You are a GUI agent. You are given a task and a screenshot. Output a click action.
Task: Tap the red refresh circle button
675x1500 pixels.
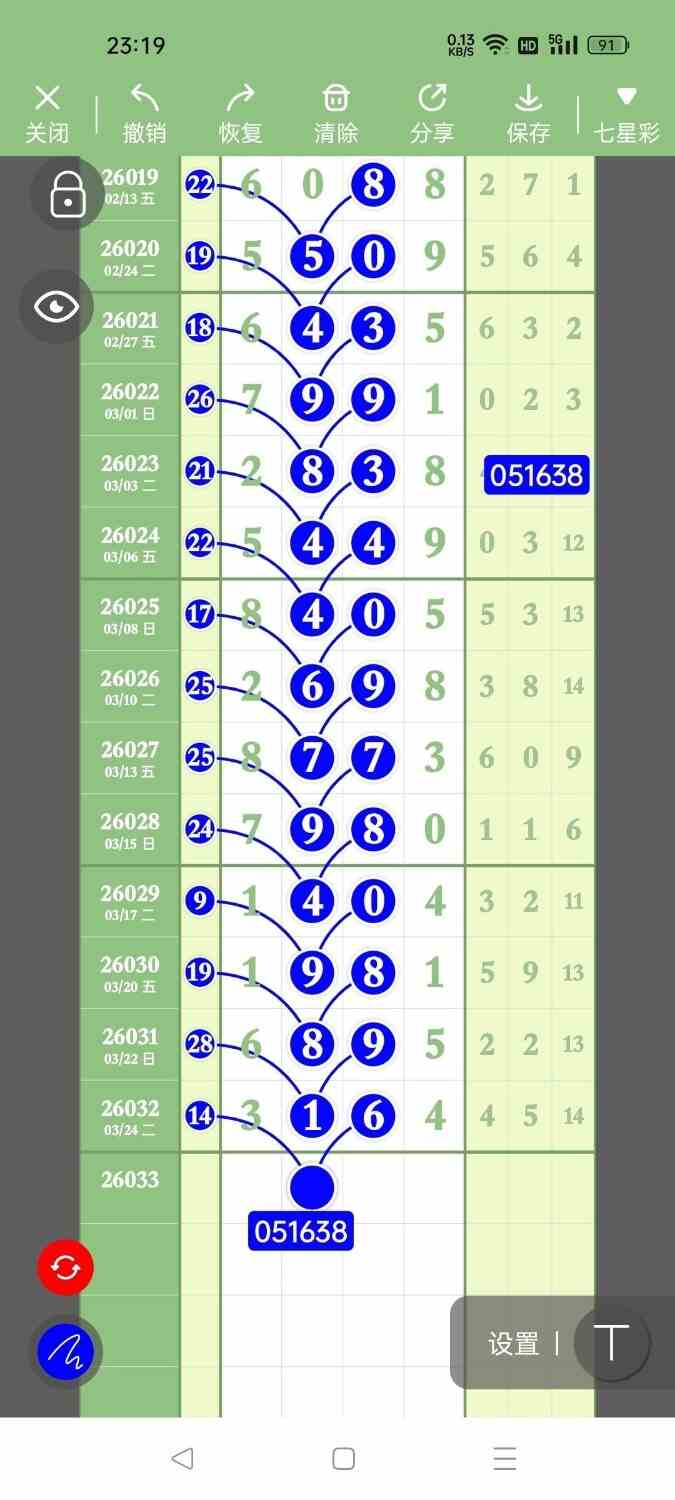(65, 1267)
